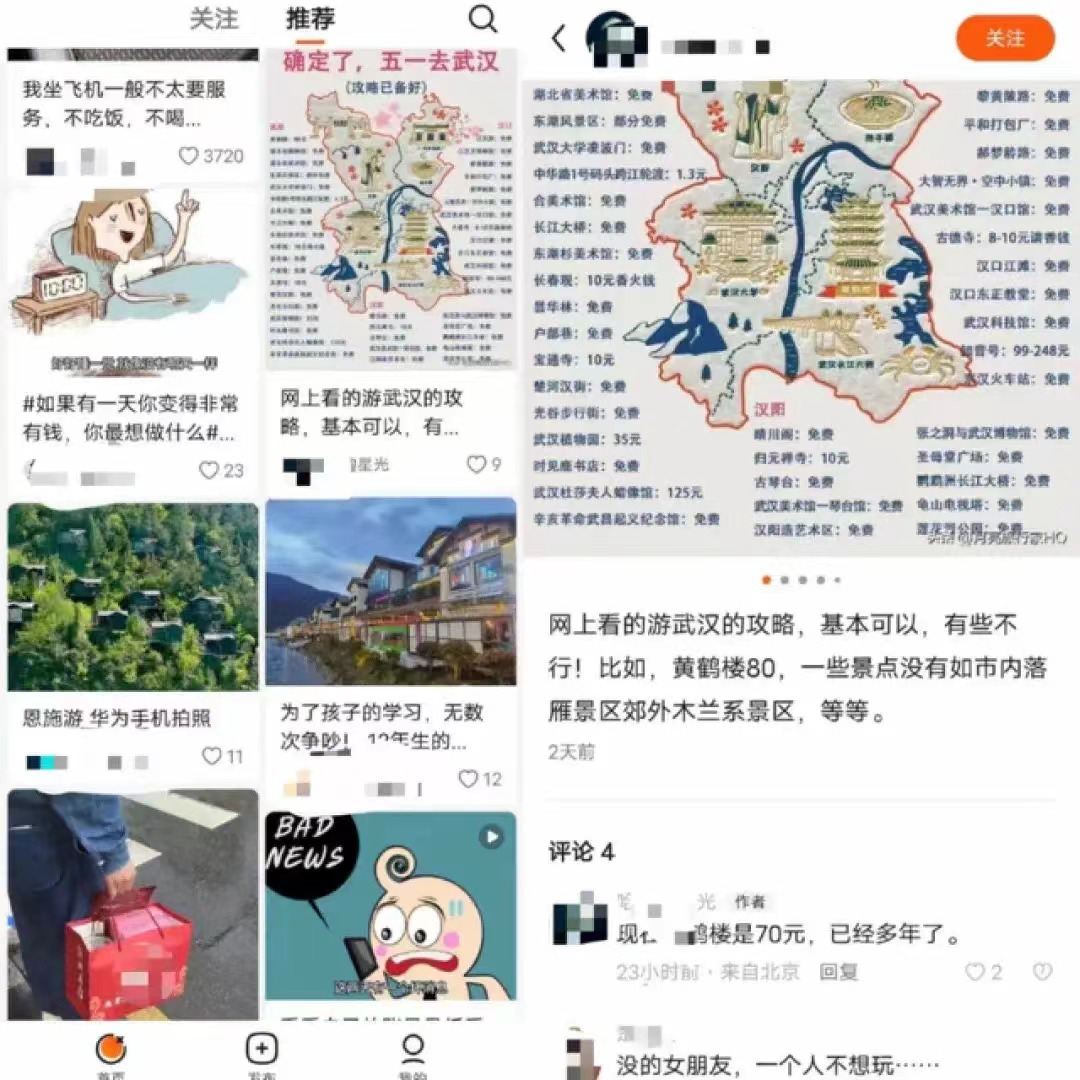Like the 网上看的游武汉的攻略 feed card
1080x1080 pixels.
tap(477, 464)
